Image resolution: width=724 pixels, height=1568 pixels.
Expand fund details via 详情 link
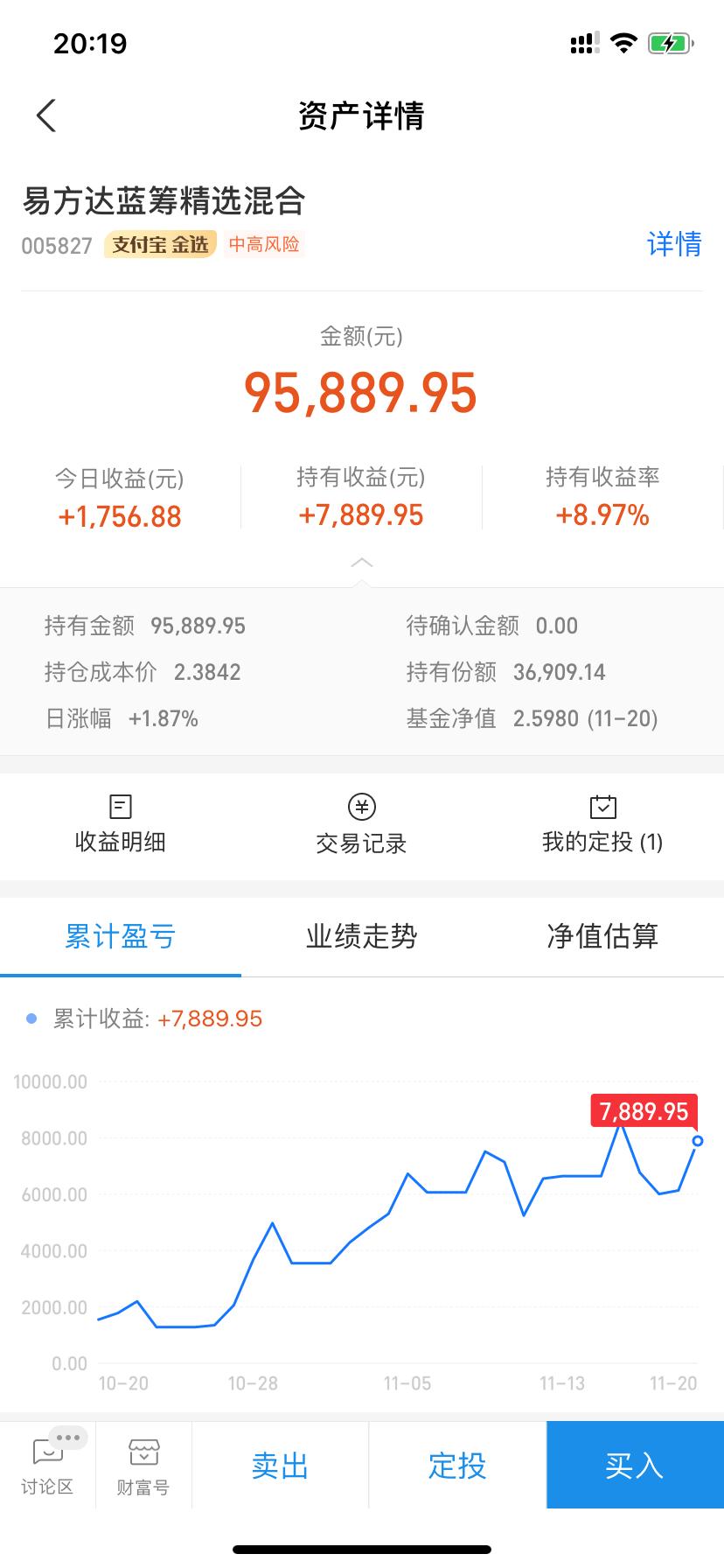pyautogui.click(x=673, y=244)
